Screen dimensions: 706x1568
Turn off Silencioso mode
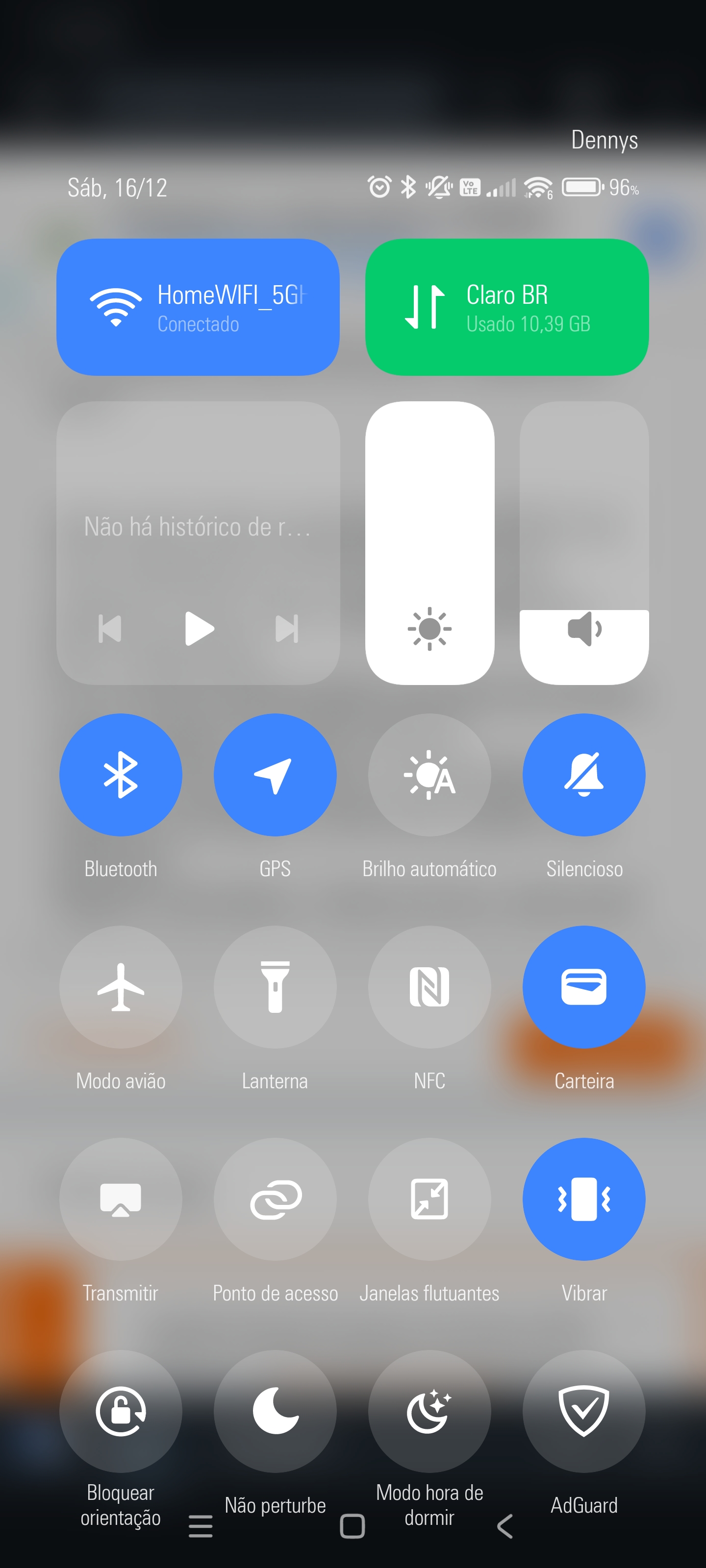coord(584,775)
